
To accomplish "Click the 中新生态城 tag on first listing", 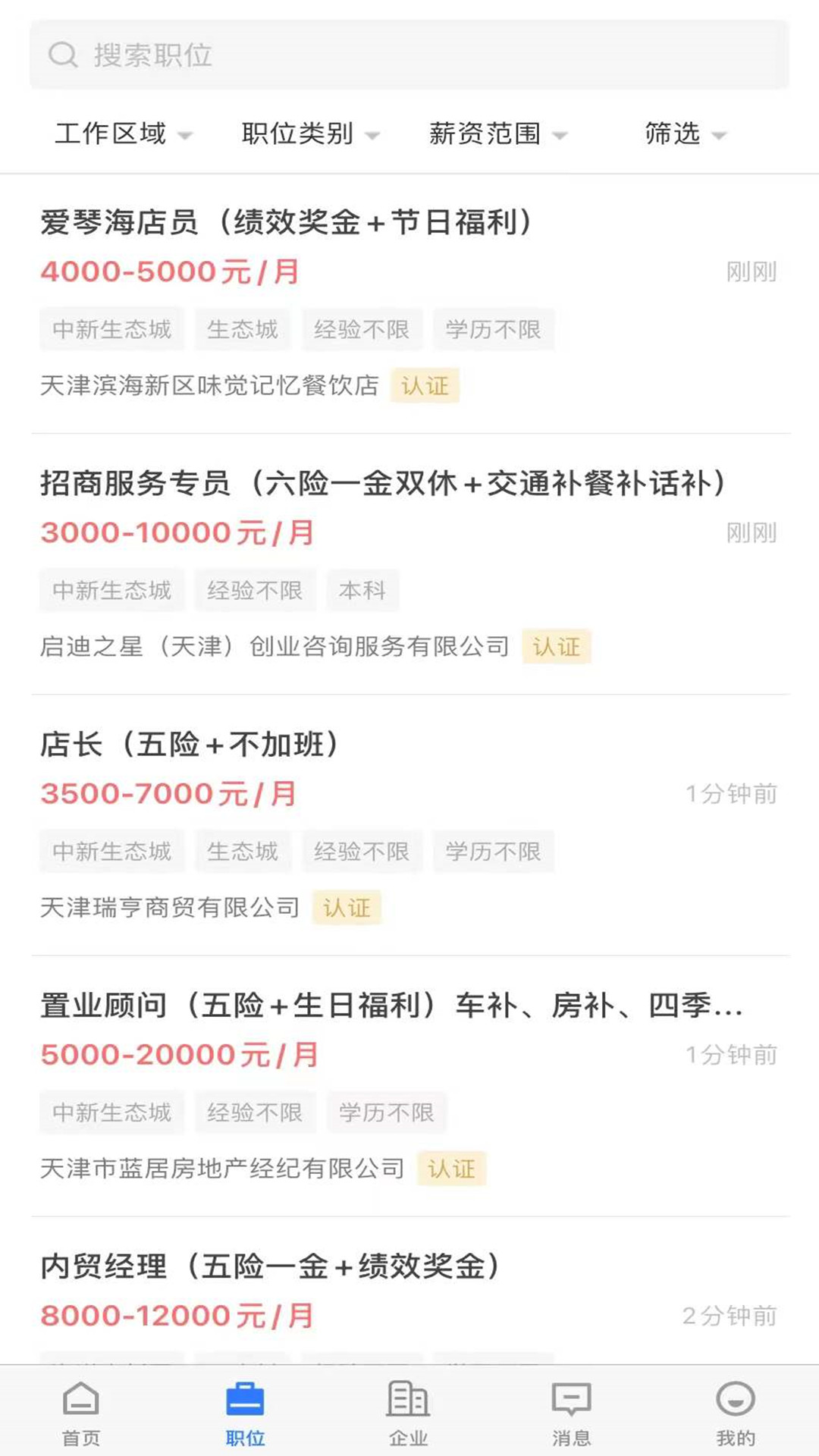I will pos(111,329).
